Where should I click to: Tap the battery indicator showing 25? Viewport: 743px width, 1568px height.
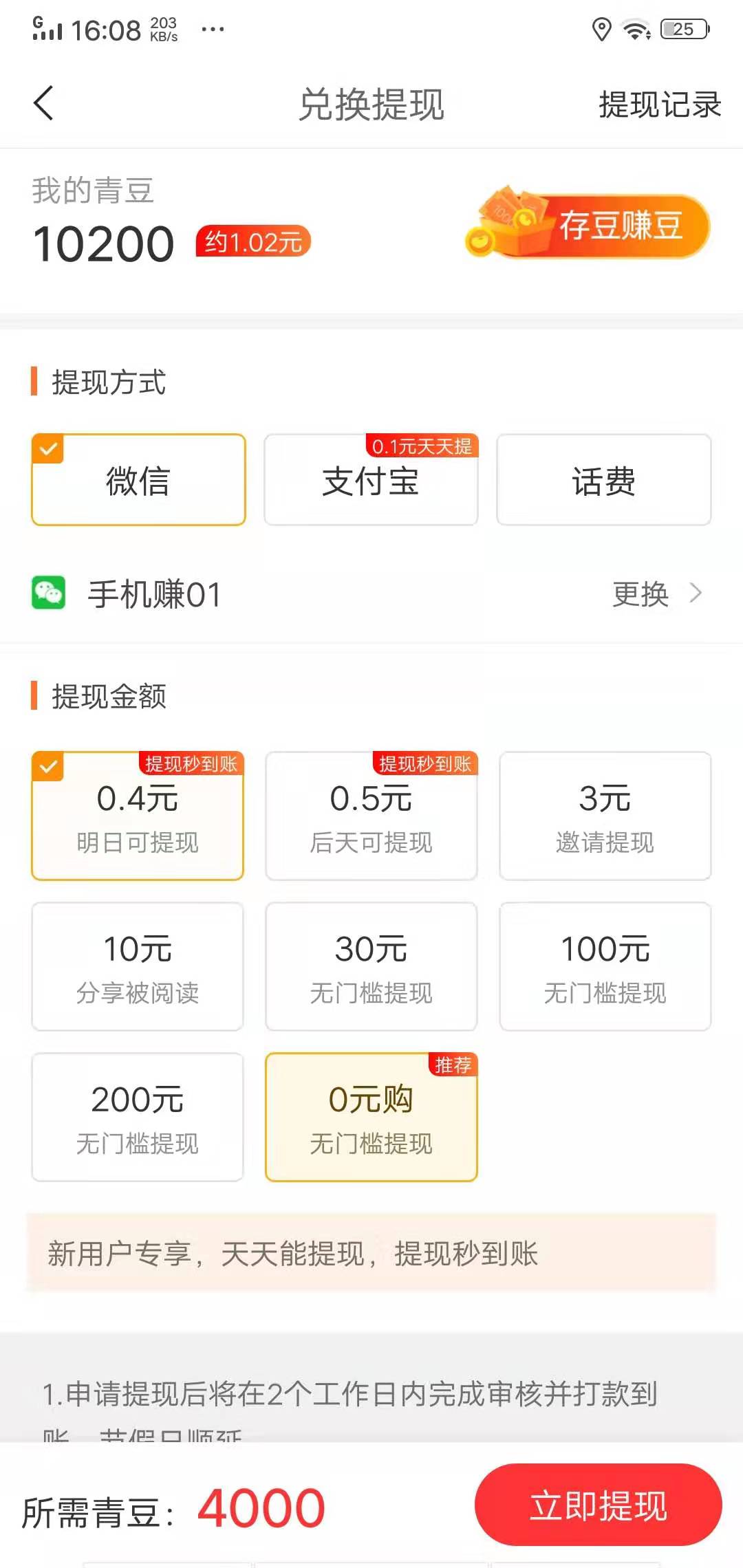click(x=682, y=29)
